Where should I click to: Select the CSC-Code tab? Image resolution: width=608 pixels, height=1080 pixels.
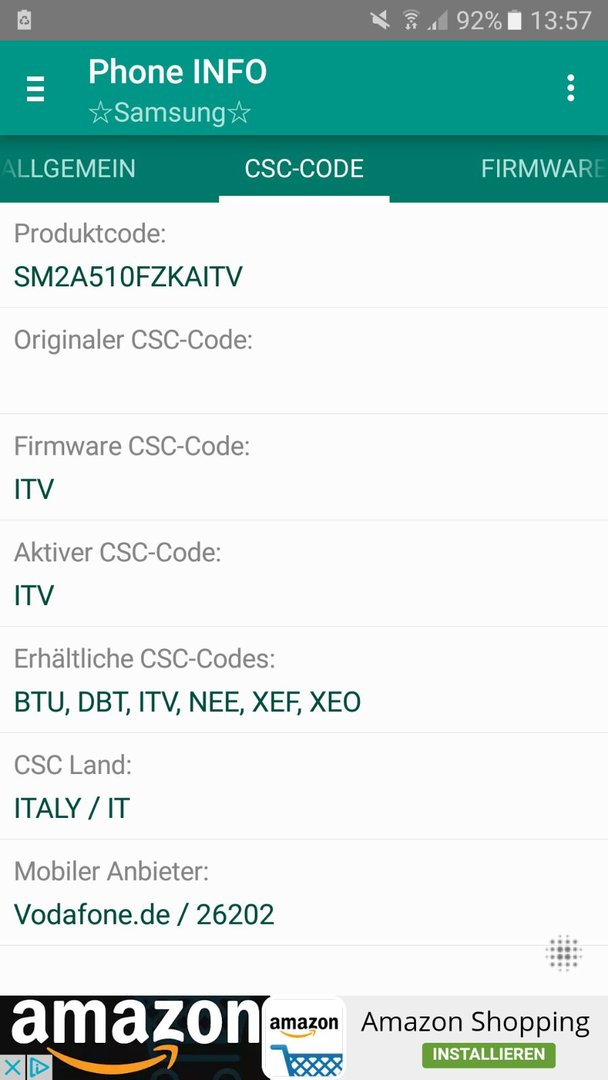[304, 168]
